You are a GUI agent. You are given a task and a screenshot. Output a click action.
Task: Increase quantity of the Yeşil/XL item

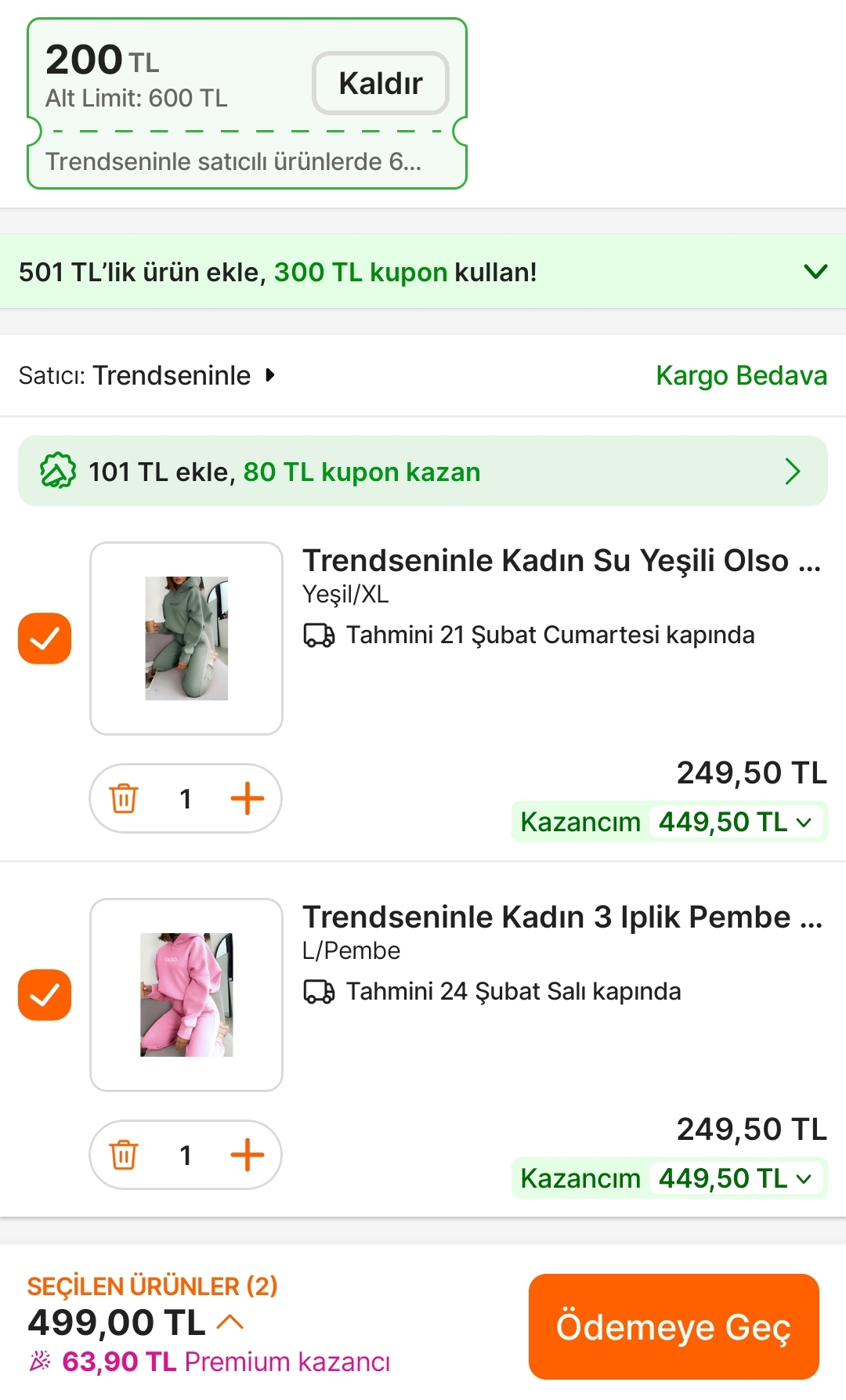point(248,799)
